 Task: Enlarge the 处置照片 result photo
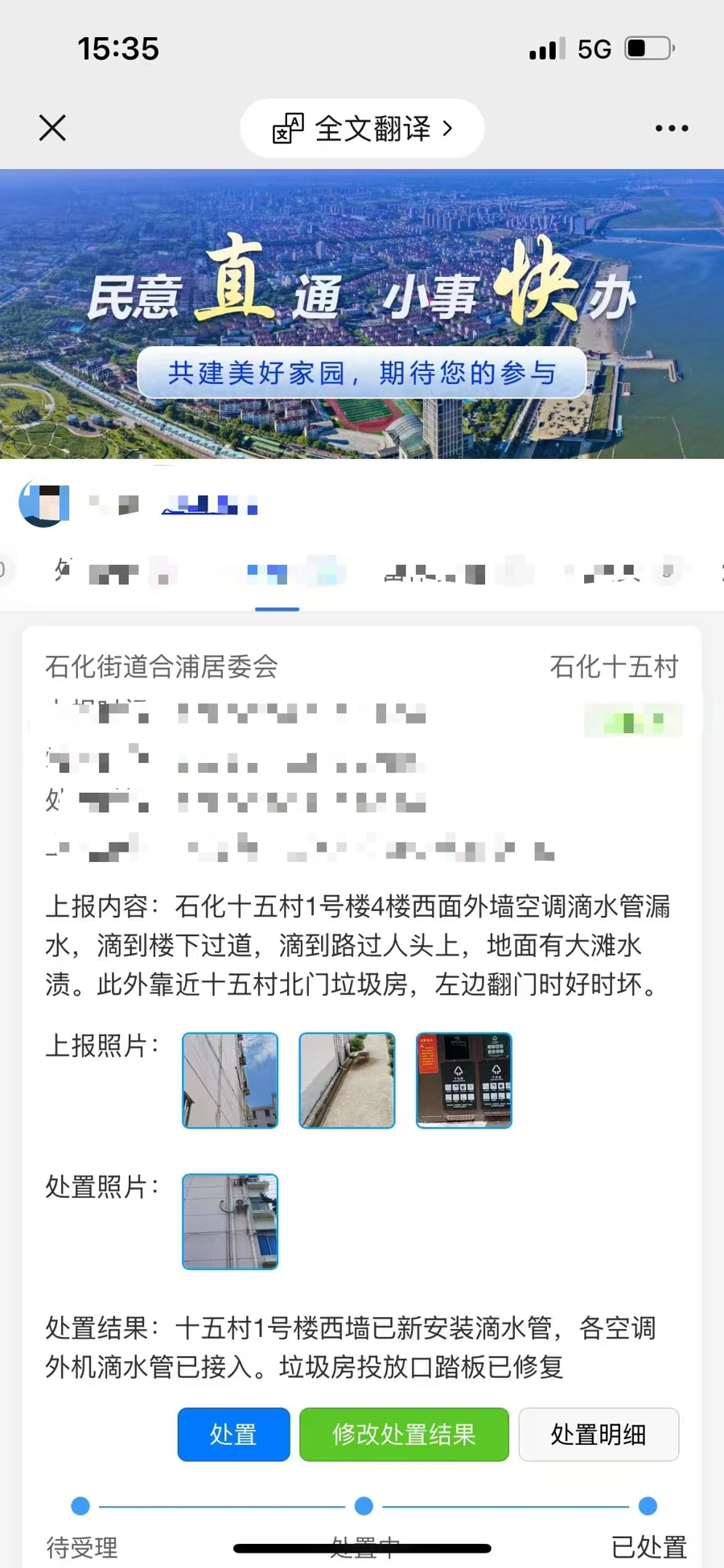click(230, 1221)
